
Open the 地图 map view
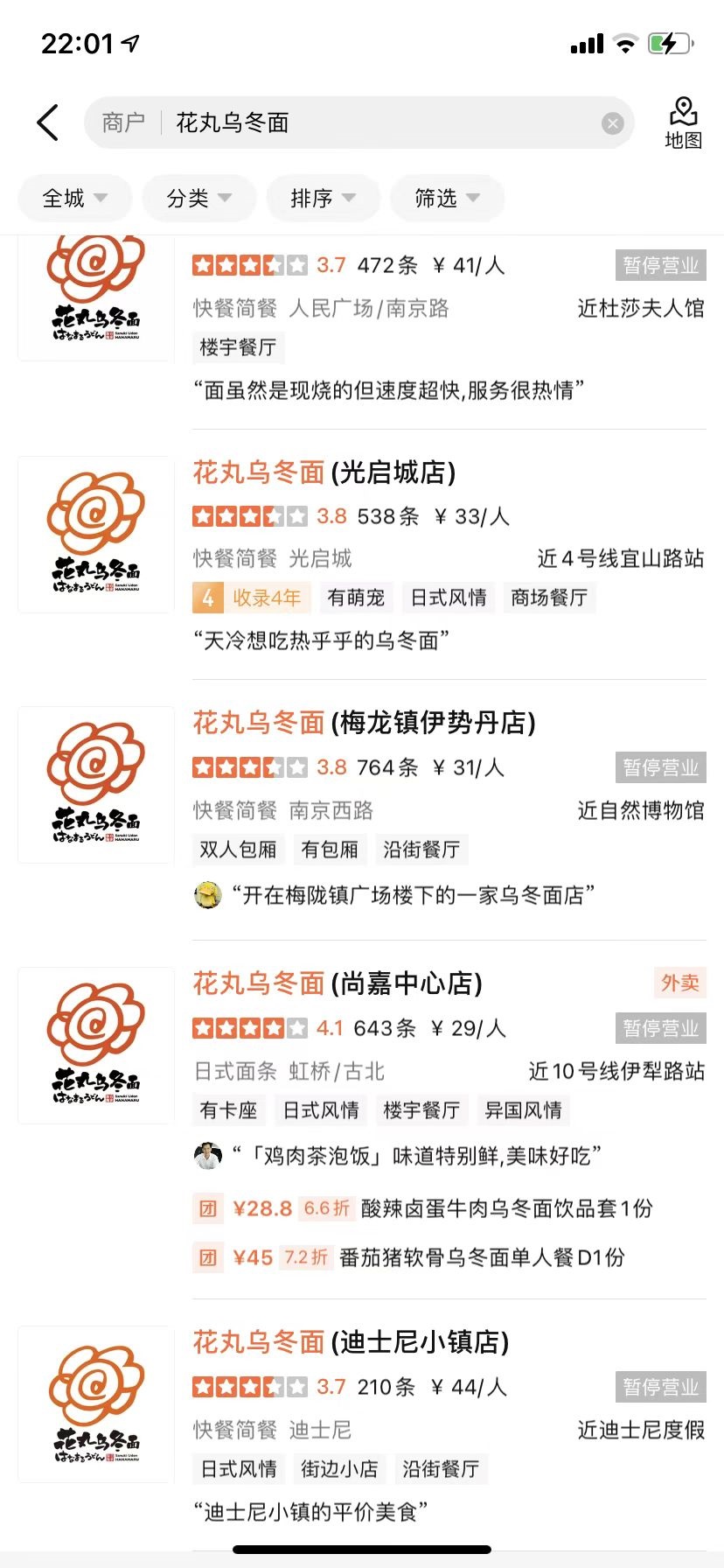(683, 123)
